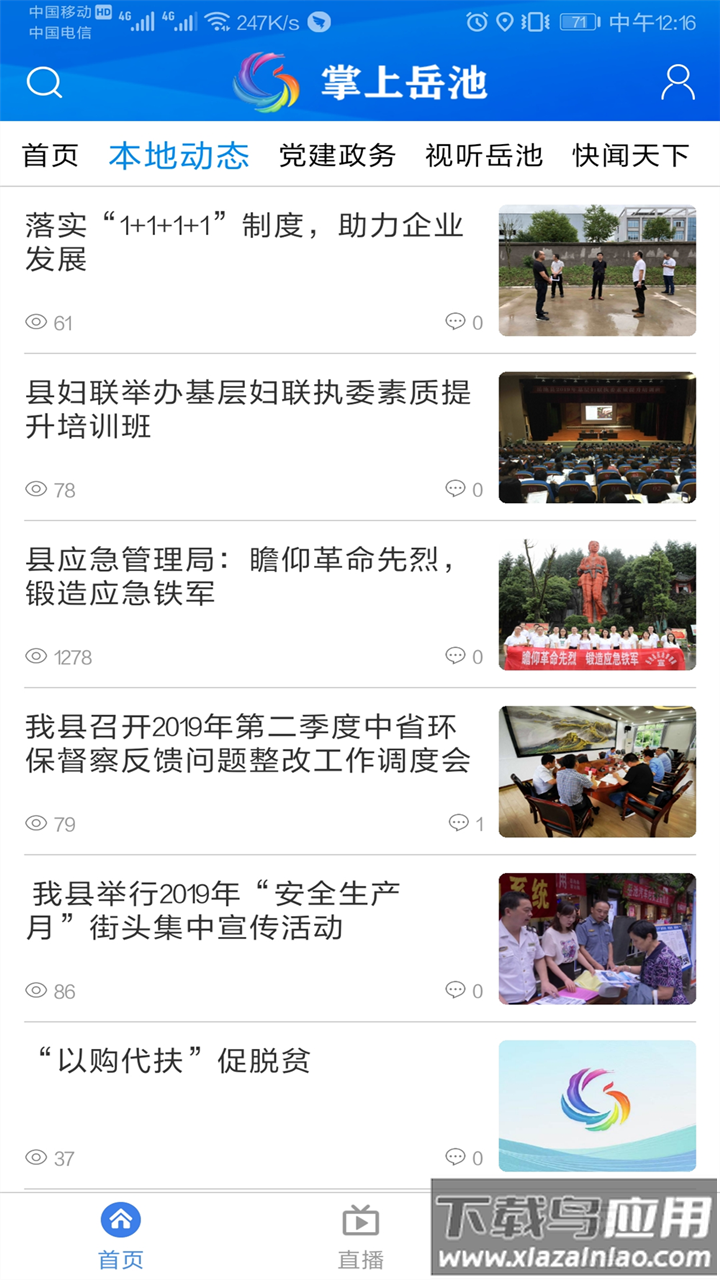Tap the home icon in bottom navigation

[x=119, y=1218]
